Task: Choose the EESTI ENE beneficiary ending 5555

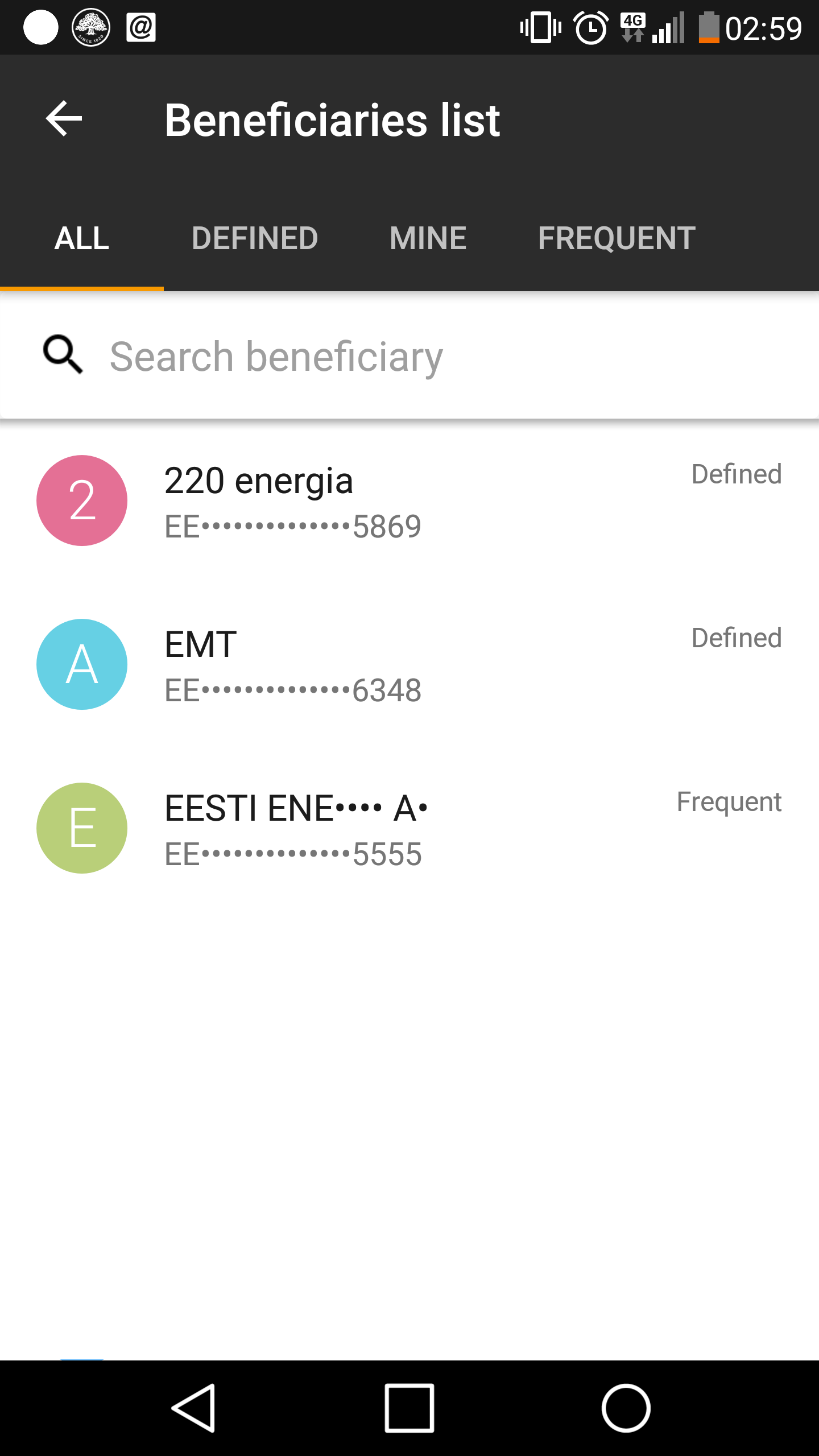Action: point(409,828)
